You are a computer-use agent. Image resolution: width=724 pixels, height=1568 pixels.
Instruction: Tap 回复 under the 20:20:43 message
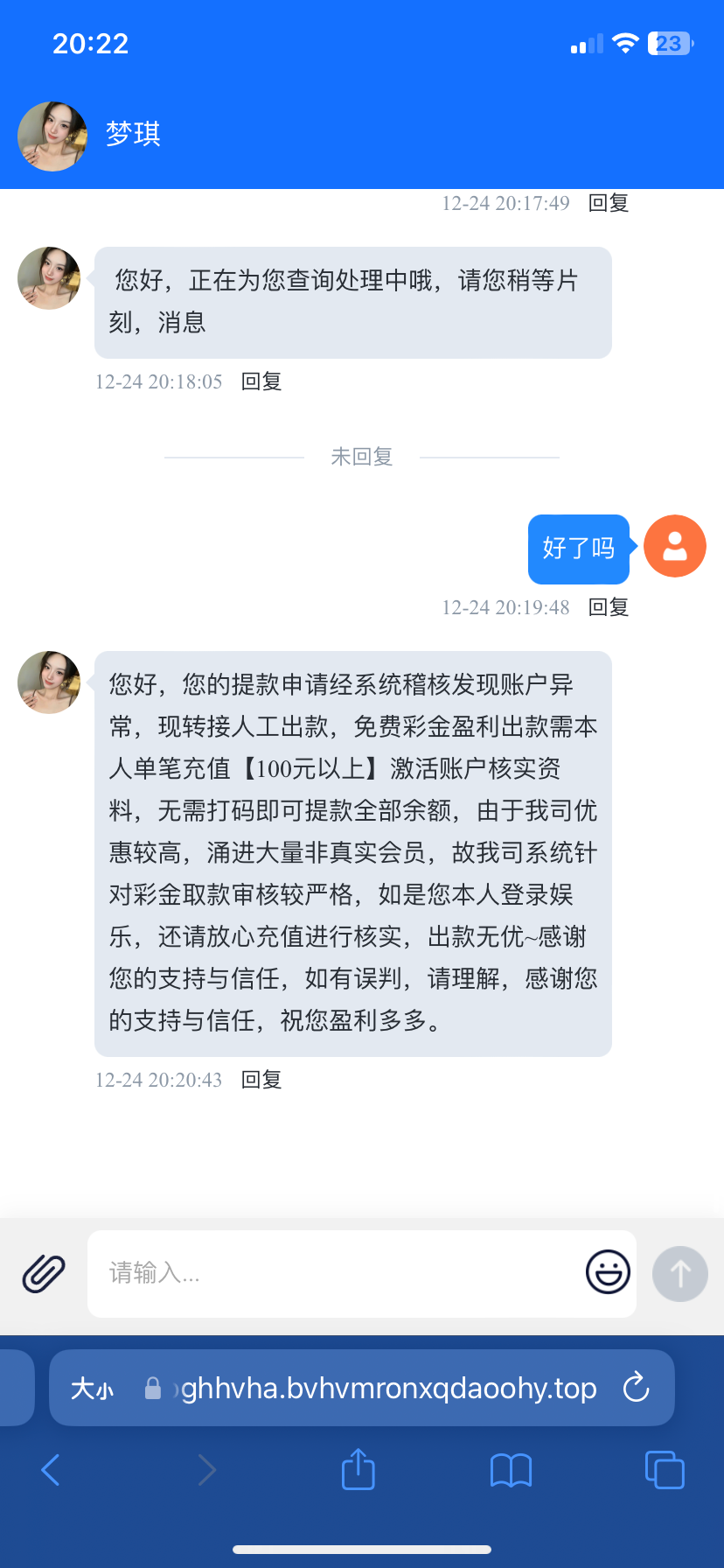(x=261, y=1080)
